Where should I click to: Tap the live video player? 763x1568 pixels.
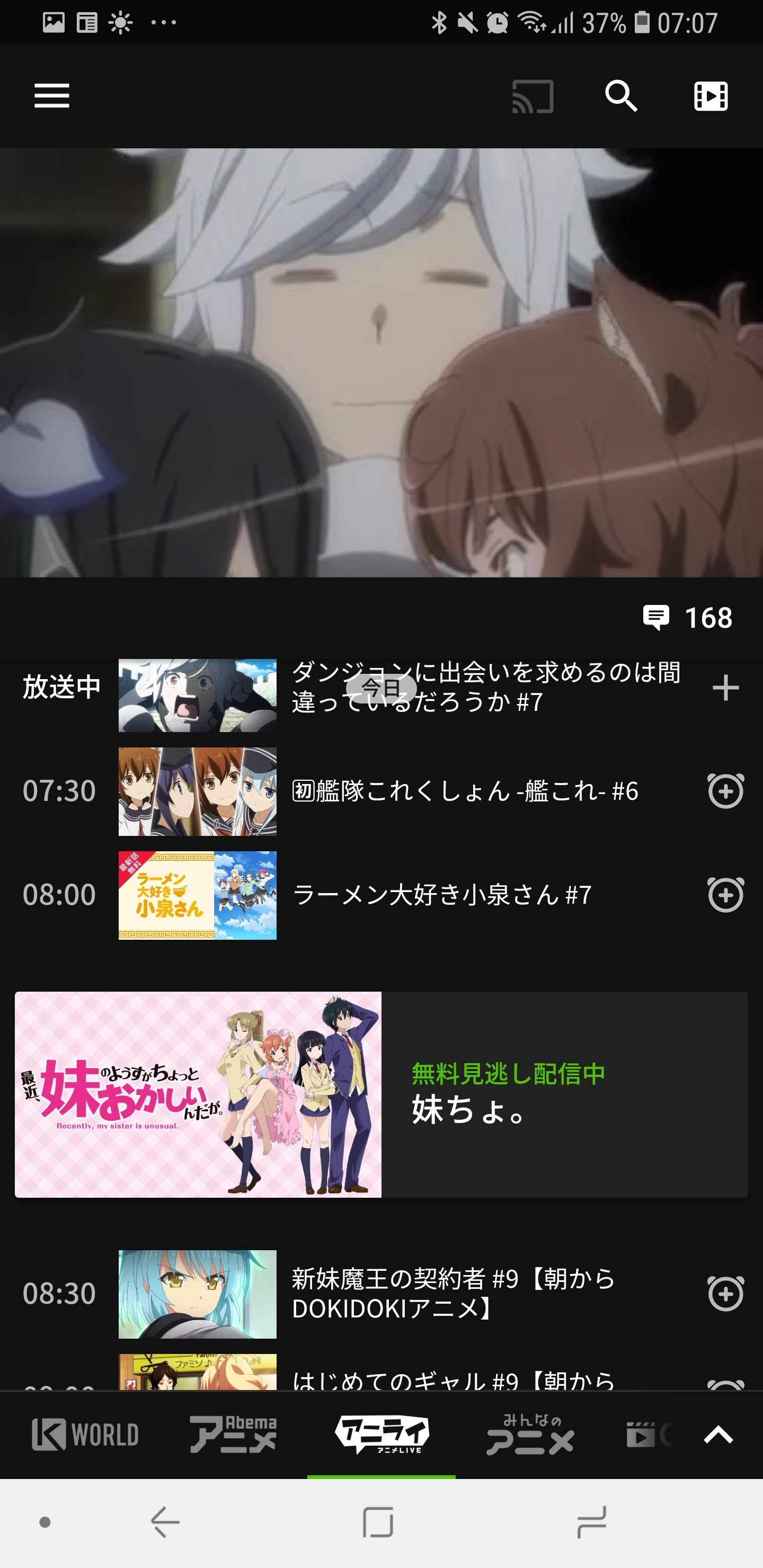(x=381, y=363)
